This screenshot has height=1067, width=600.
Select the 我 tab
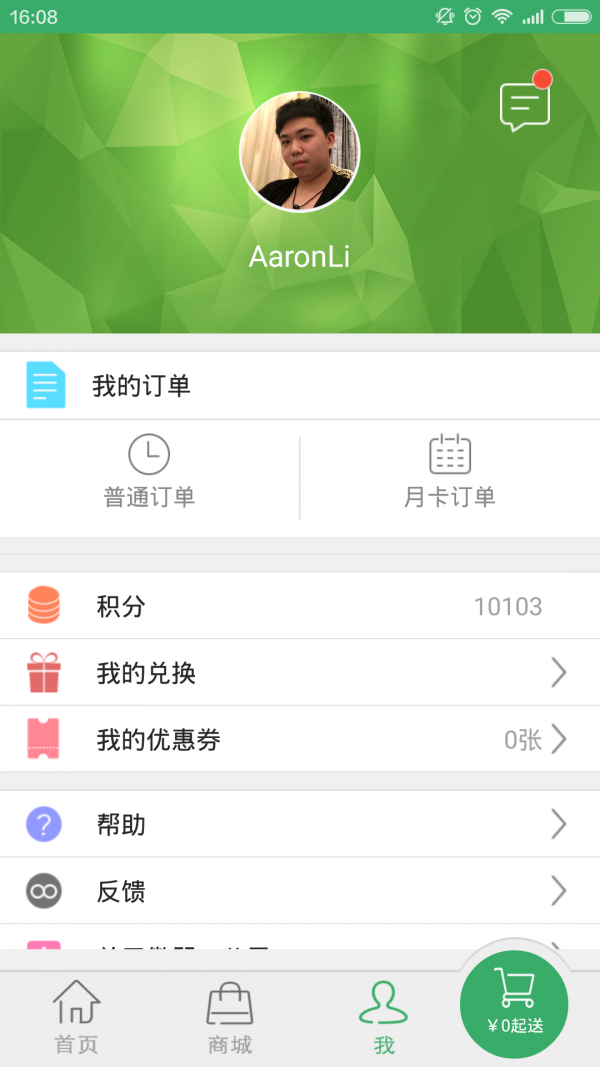384,1017
